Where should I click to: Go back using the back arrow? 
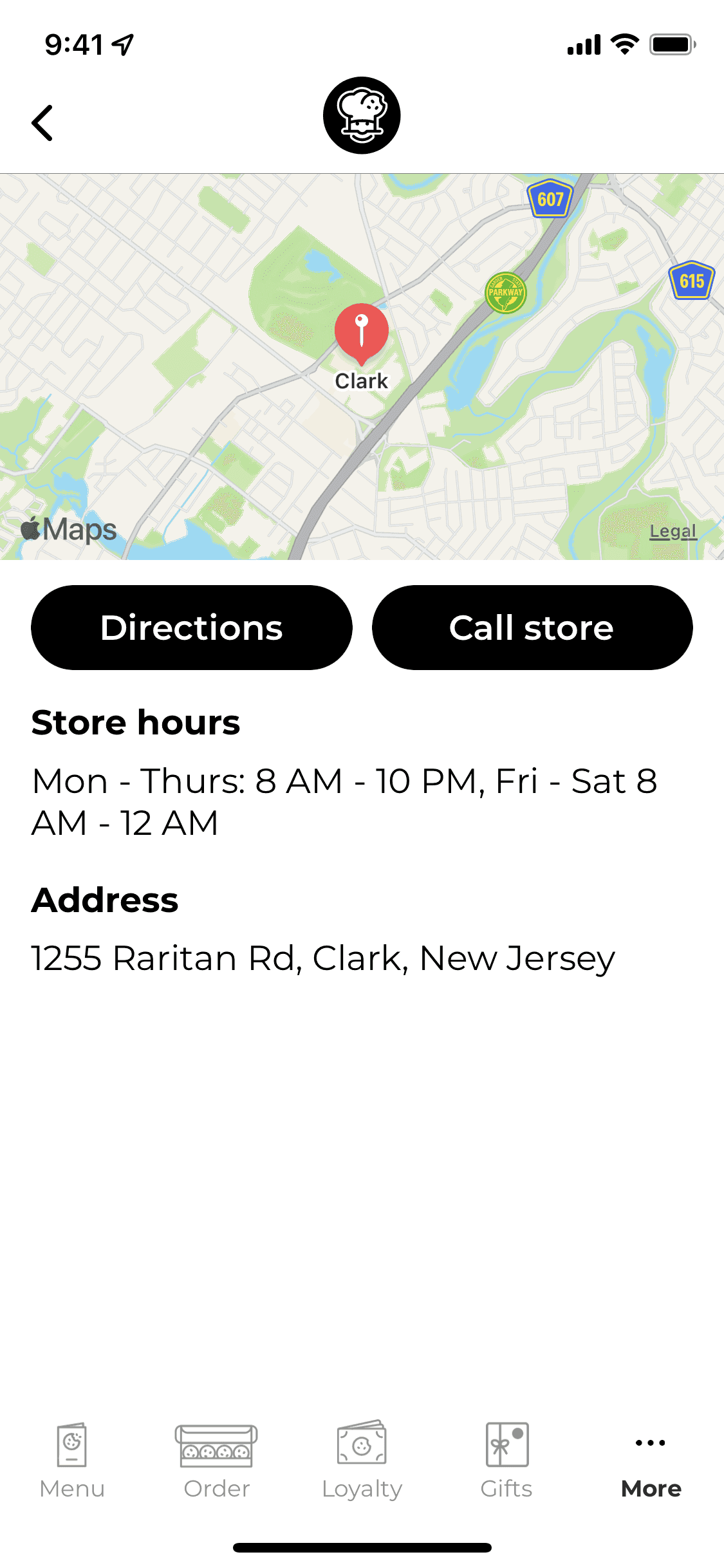coord(42,122)
